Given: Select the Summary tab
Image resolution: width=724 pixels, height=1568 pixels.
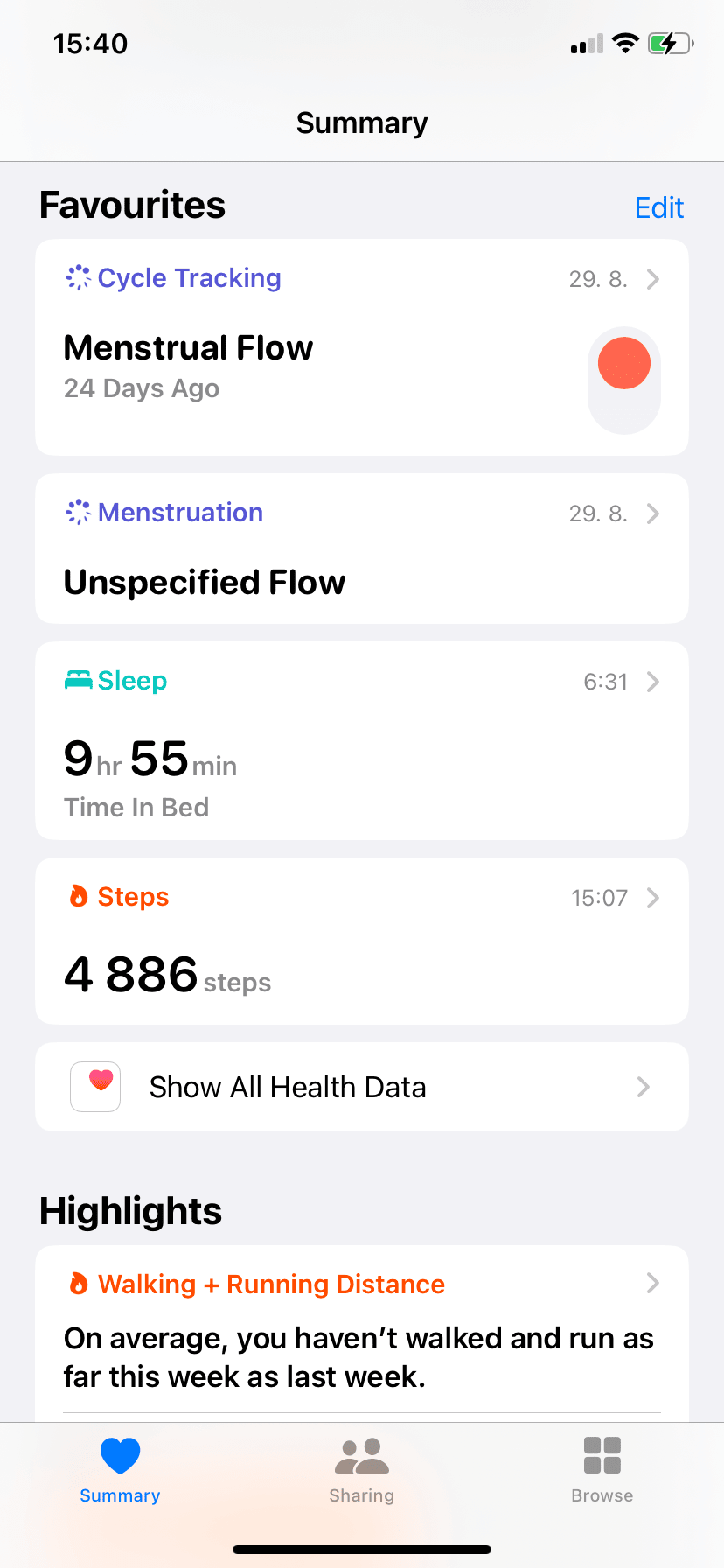Looking at the screenshot, I should (120, 1470).
